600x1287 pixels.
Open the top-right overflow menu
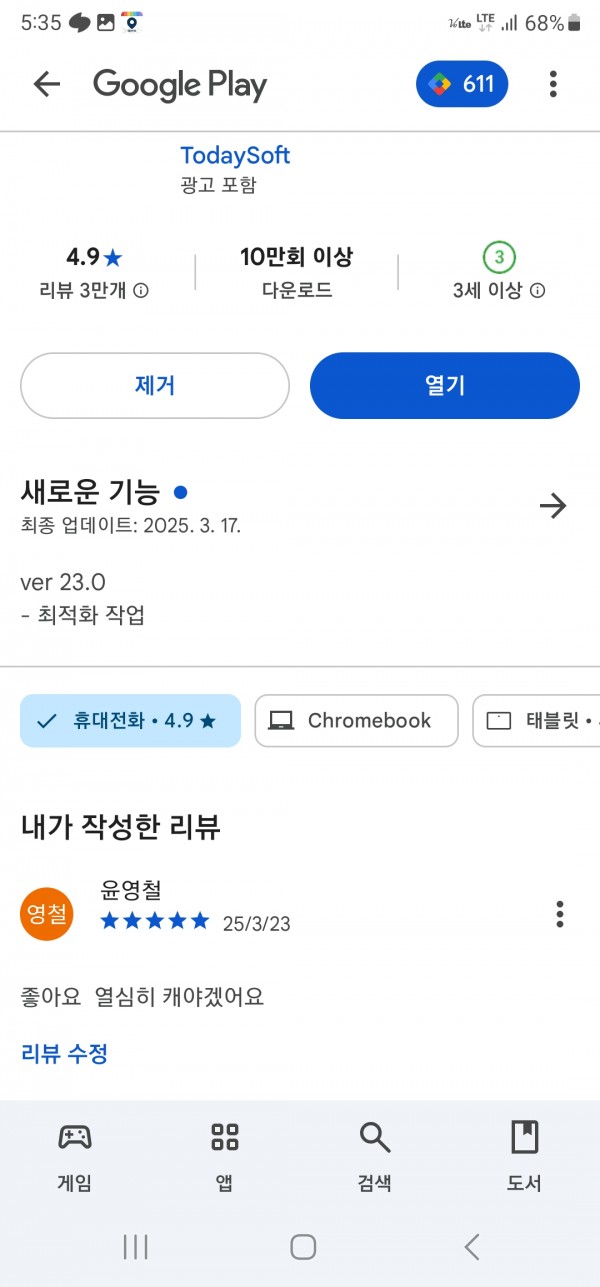[553, 85]
